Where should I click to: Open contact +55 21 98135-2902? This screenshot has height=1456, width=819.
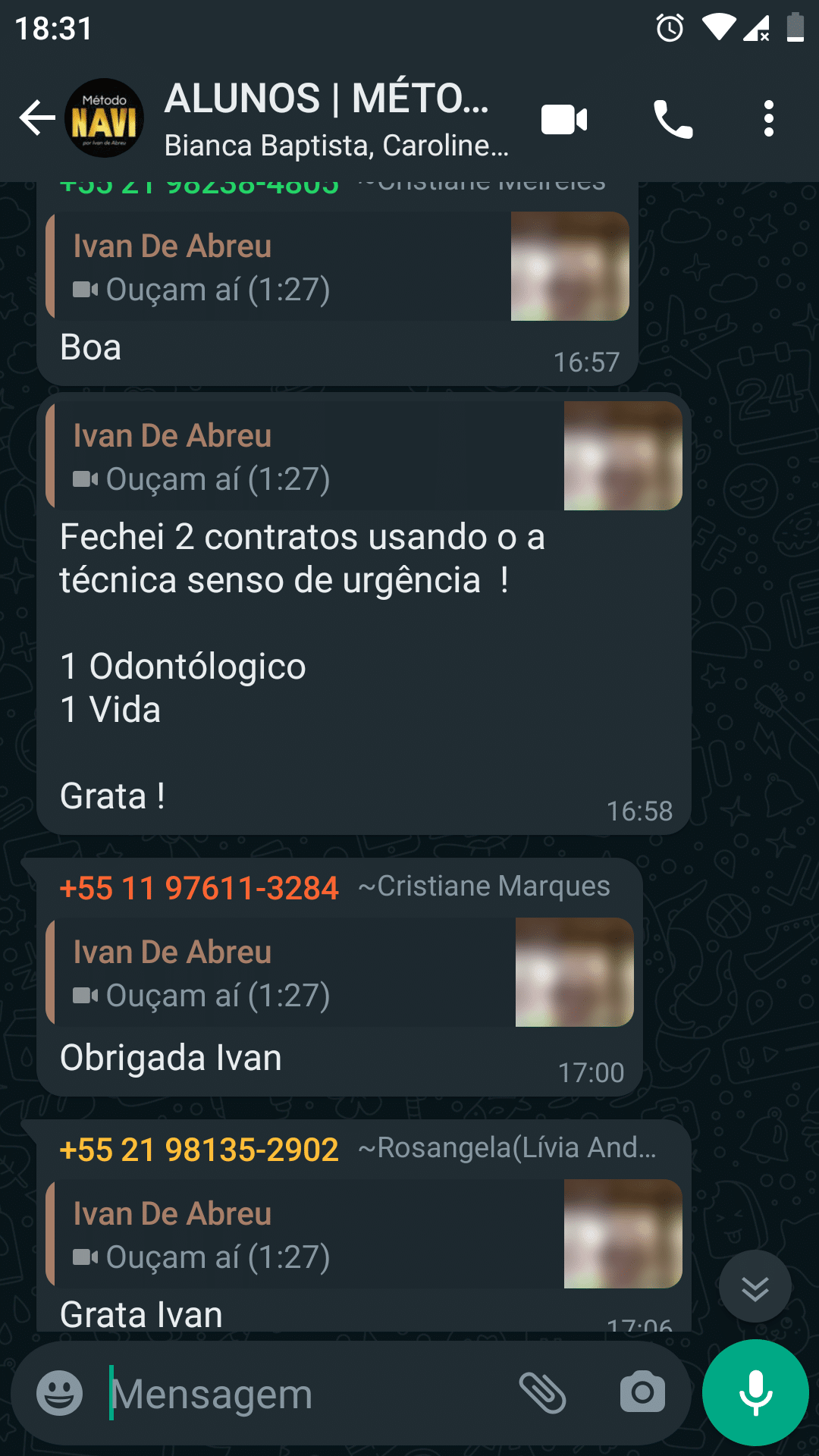coord(199,1150)
